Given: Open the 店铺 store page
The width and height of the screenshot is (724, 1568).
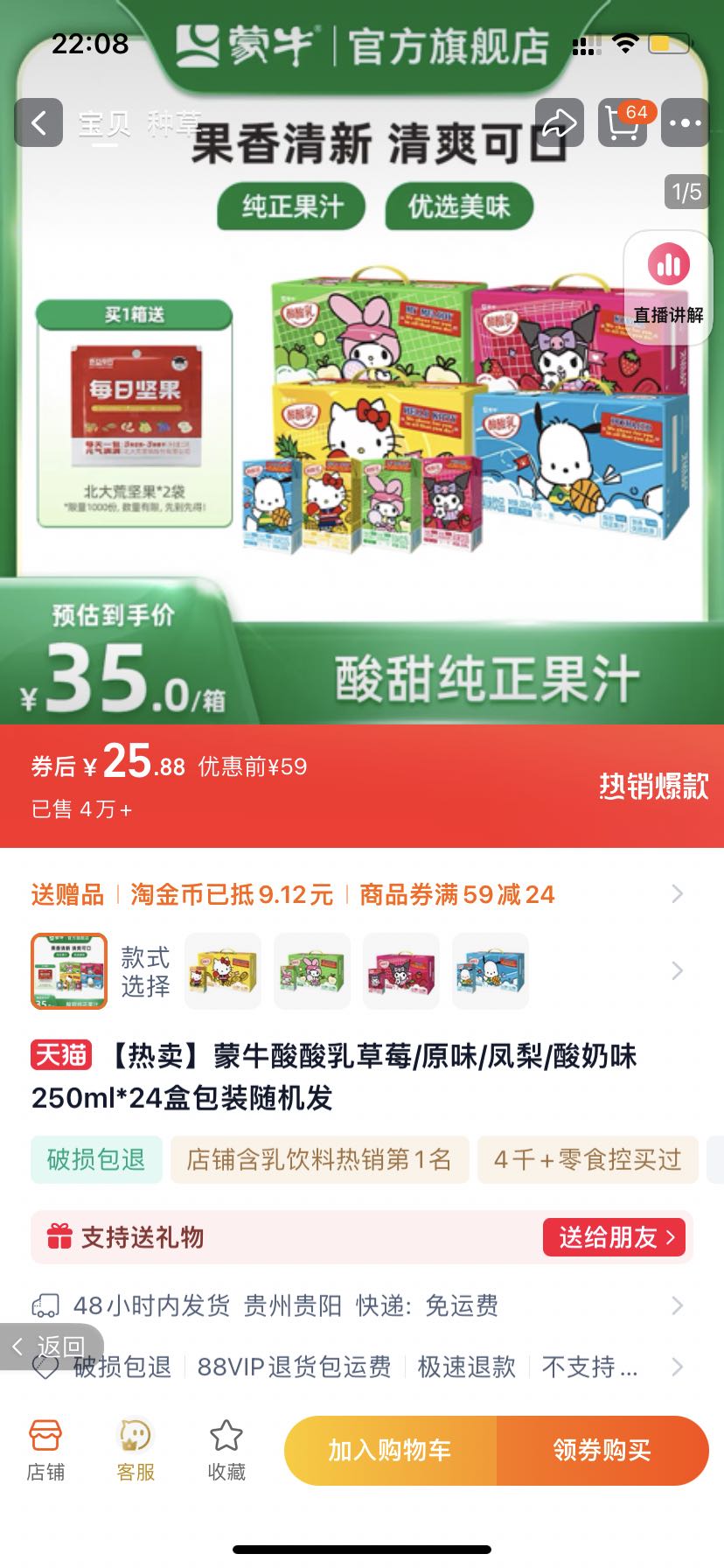Looking at the screenshot, I should click(x=45, y=1451).
